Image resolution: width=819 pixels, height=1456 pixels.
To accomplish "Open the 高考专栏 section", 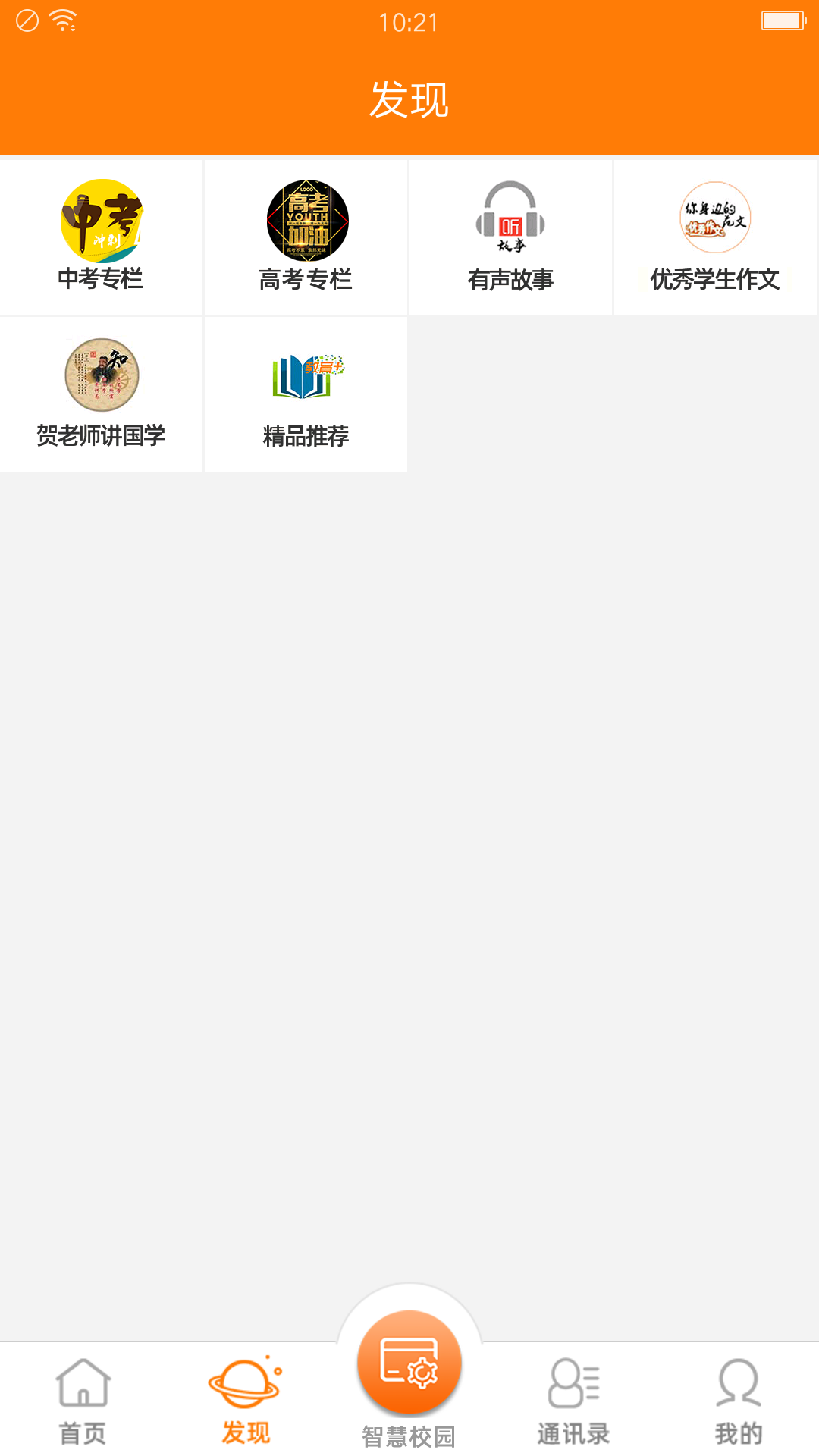I will point(306,237).
